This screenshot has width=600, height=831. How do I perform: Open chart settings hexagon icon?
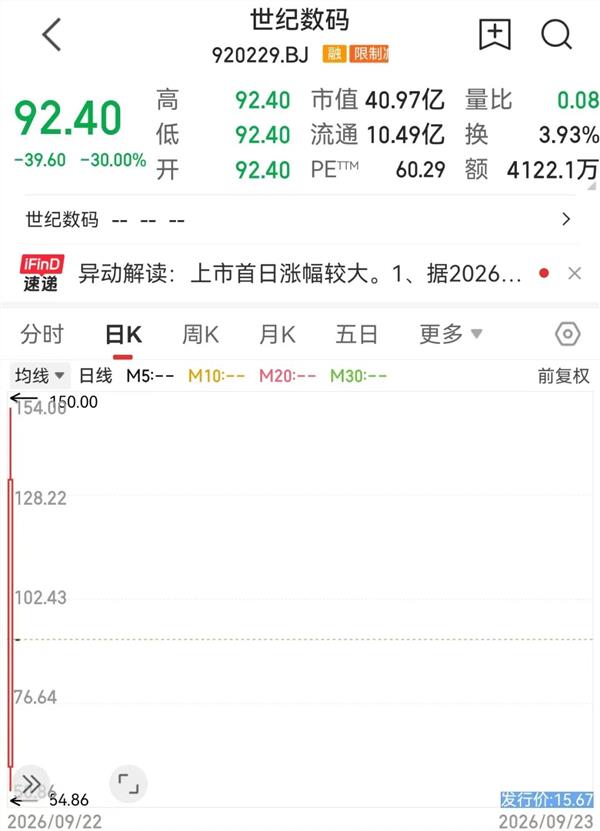568,334
